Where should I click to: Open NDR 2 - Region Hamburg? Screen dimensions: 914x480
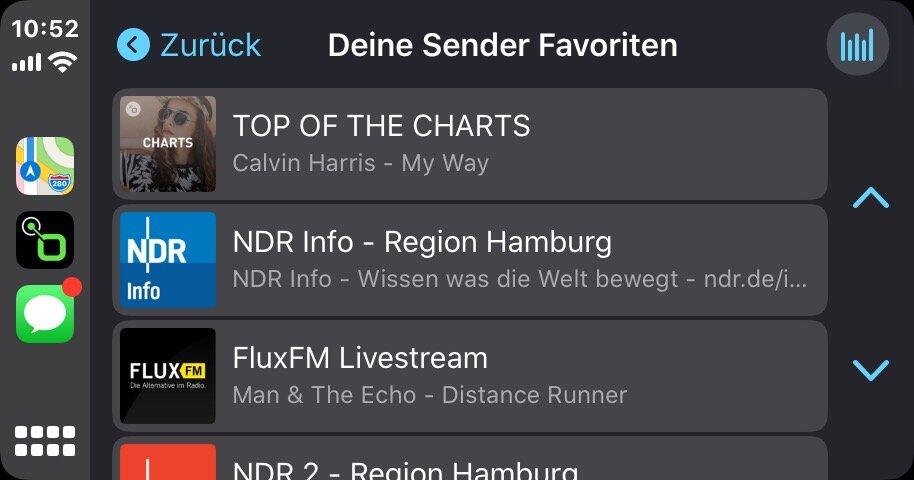point(470,462)
